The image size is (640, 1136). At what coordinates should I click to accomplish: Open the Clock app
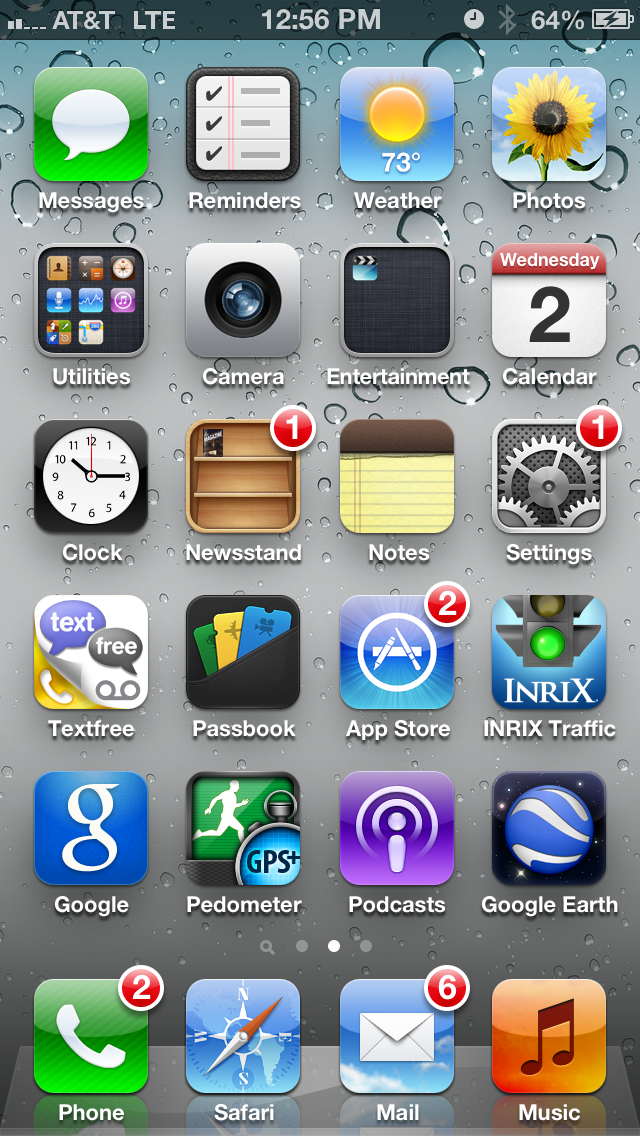(91, 476)
